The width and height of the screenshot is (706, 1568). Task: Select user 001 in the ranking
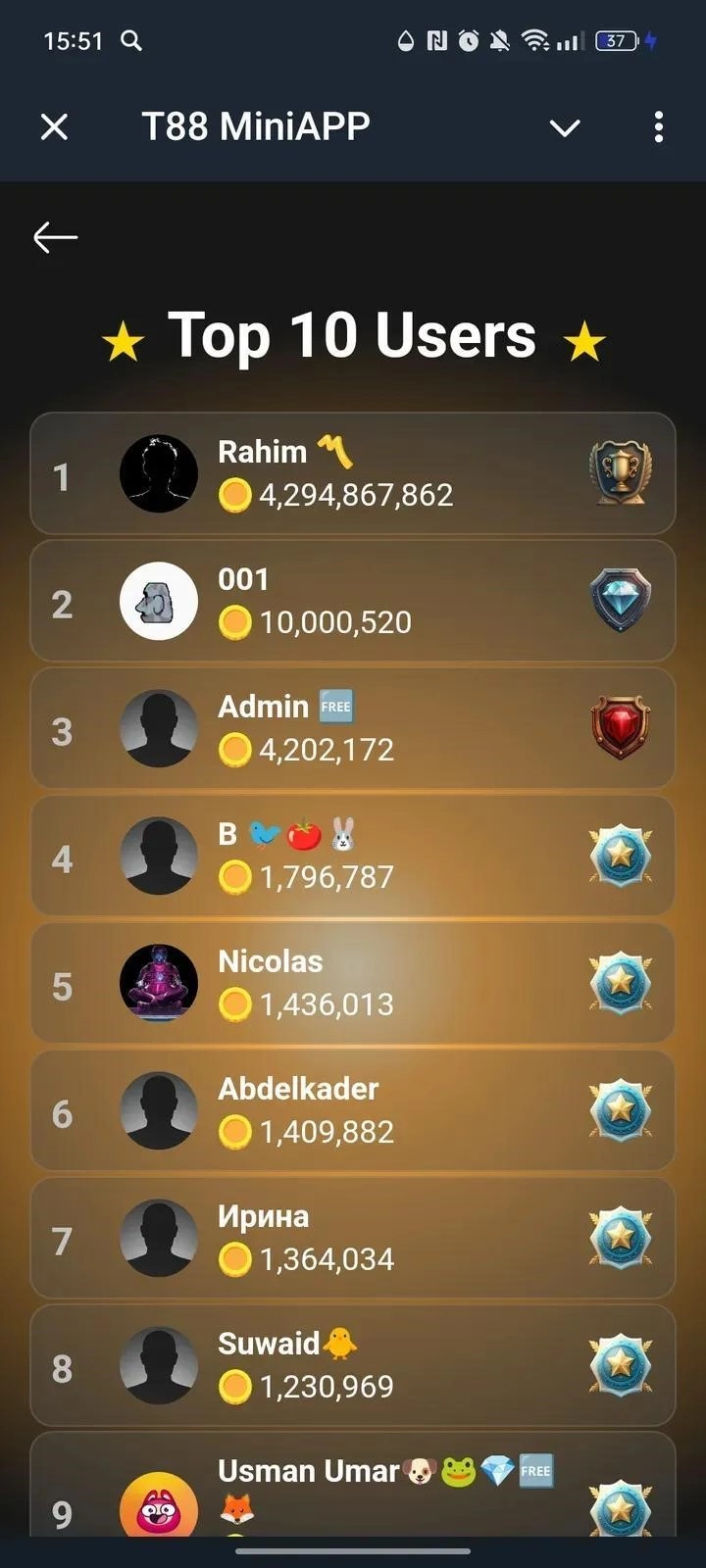coord(353,602)
